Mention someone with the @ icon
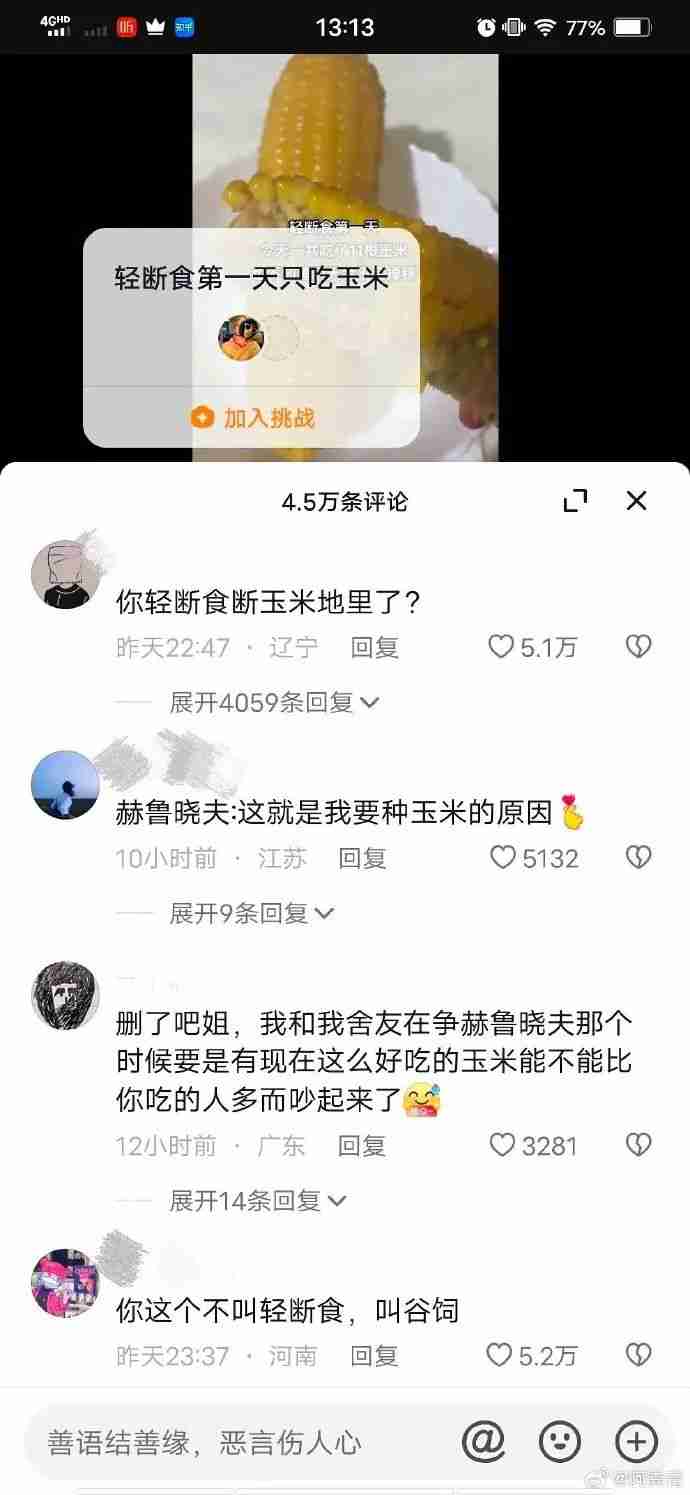Image resolution: width=690 pixels, height=1495 pixels. tap(483, 1441)
